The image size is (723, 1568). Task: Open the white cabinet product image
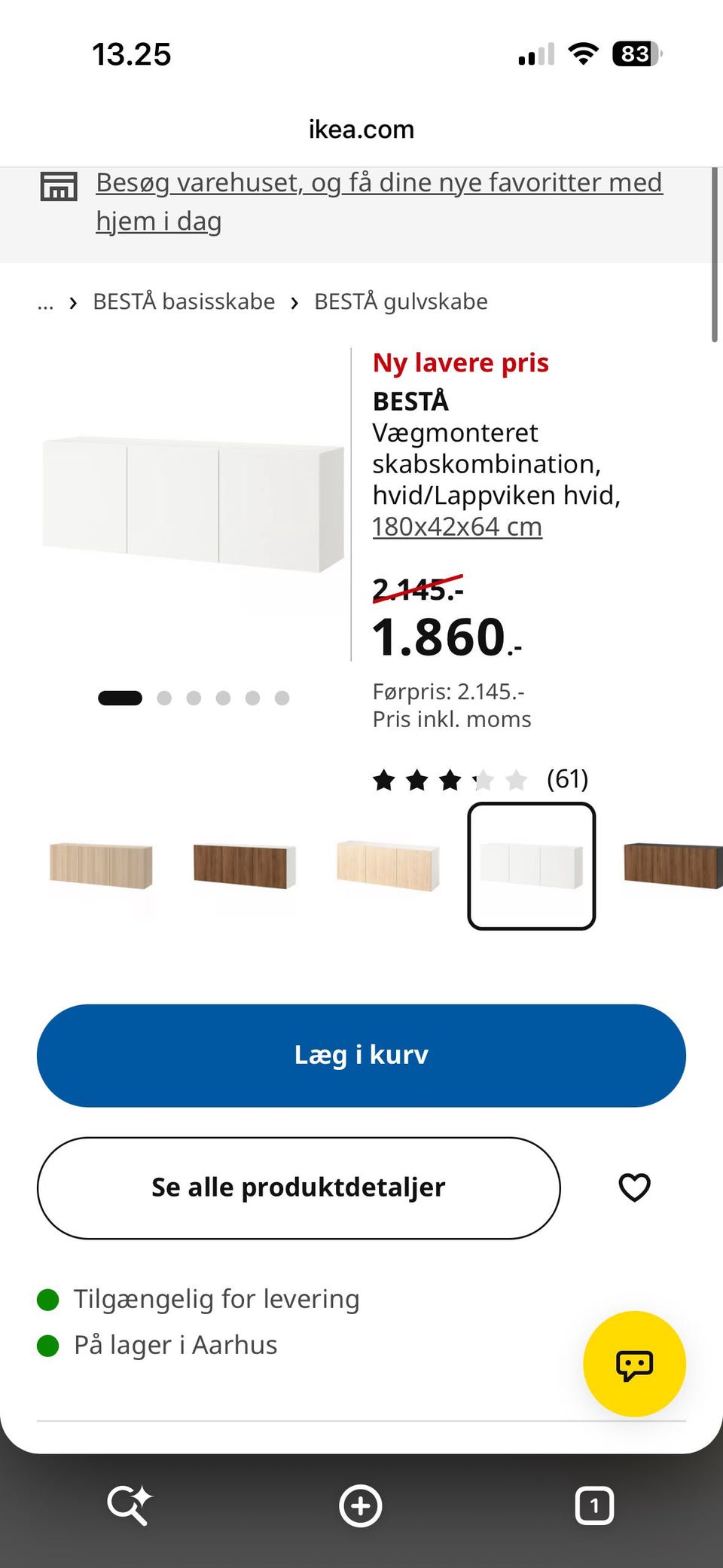pos(193,503)
